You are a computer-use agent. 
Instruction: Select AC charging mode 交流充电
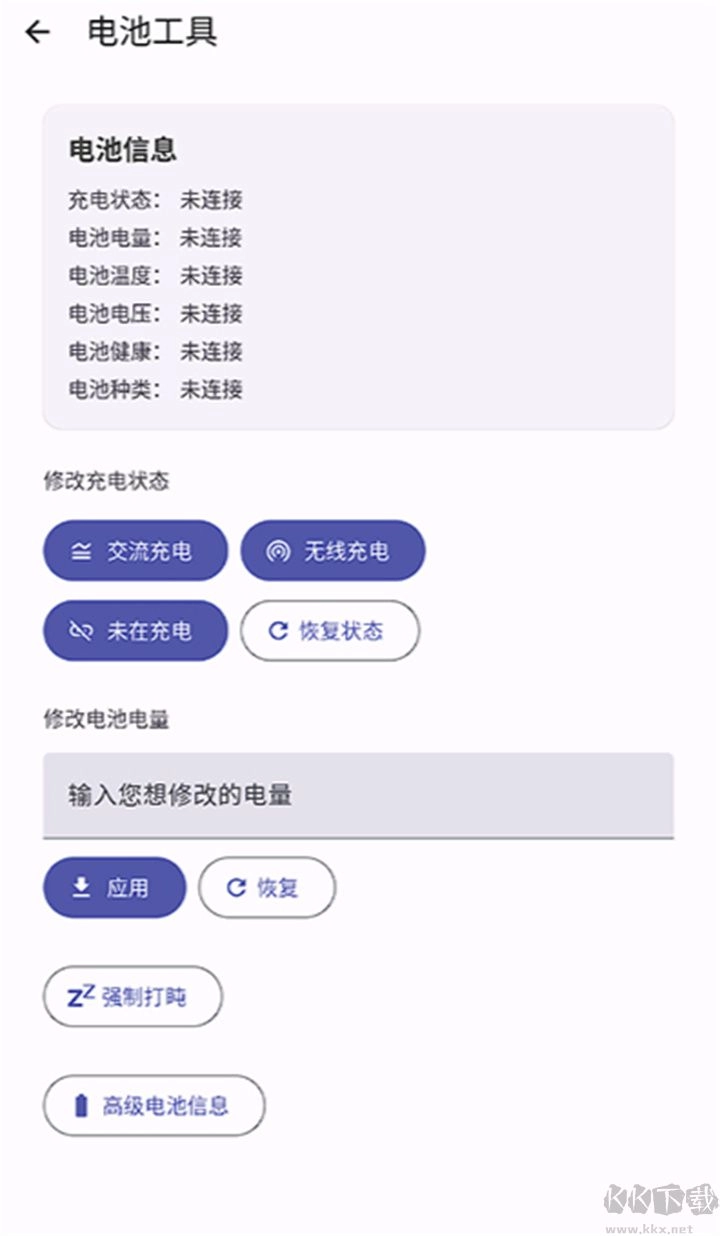pyautogui.click(x=135, y=551)
